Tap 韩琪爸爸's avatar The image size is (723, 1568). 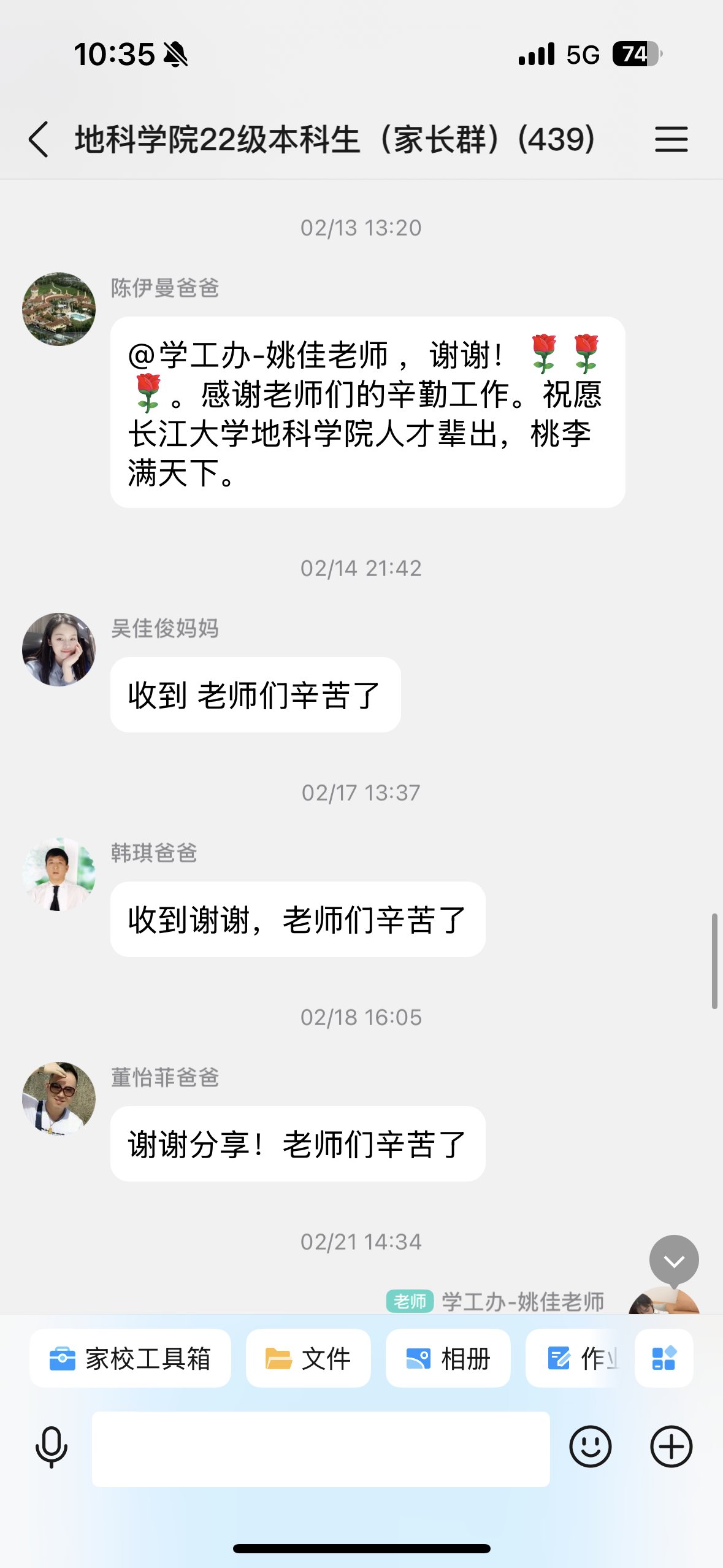pyautogui.click(x=59, y=874)
